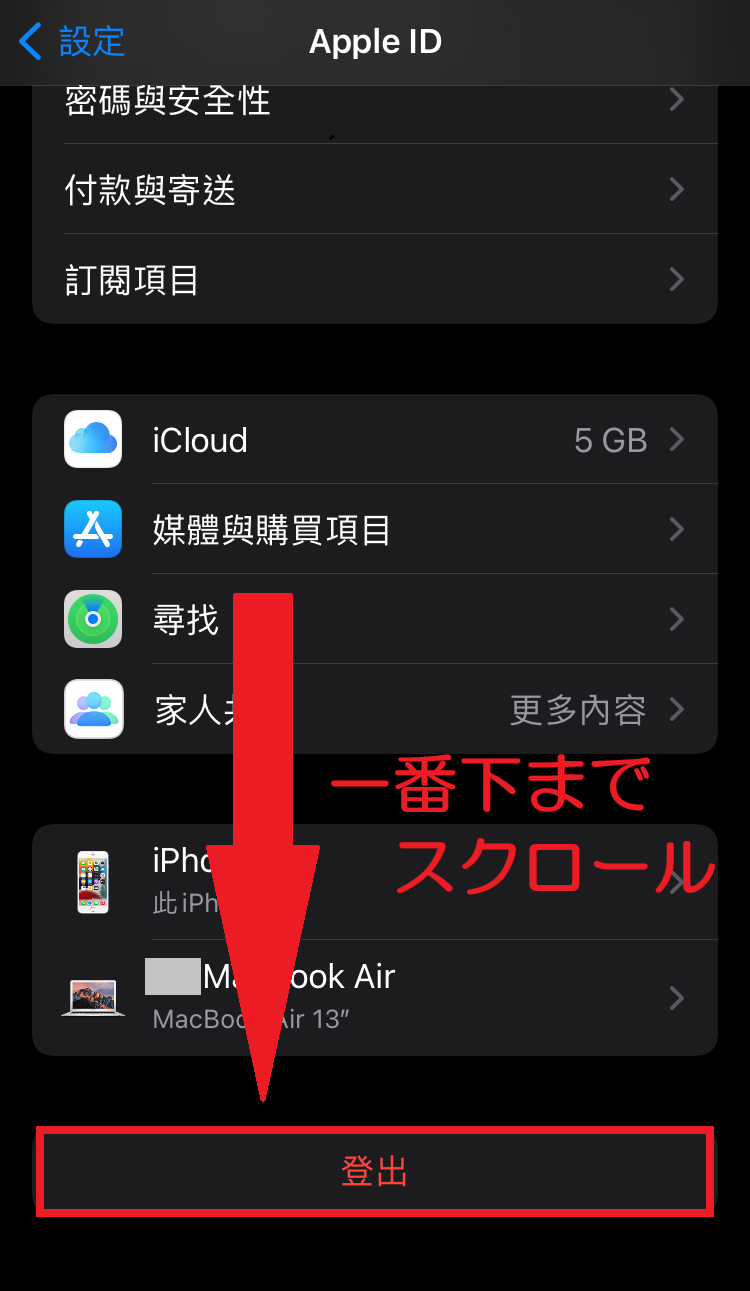Tap 登出 to sign out
The image size is (750, 1291).
375,1171
